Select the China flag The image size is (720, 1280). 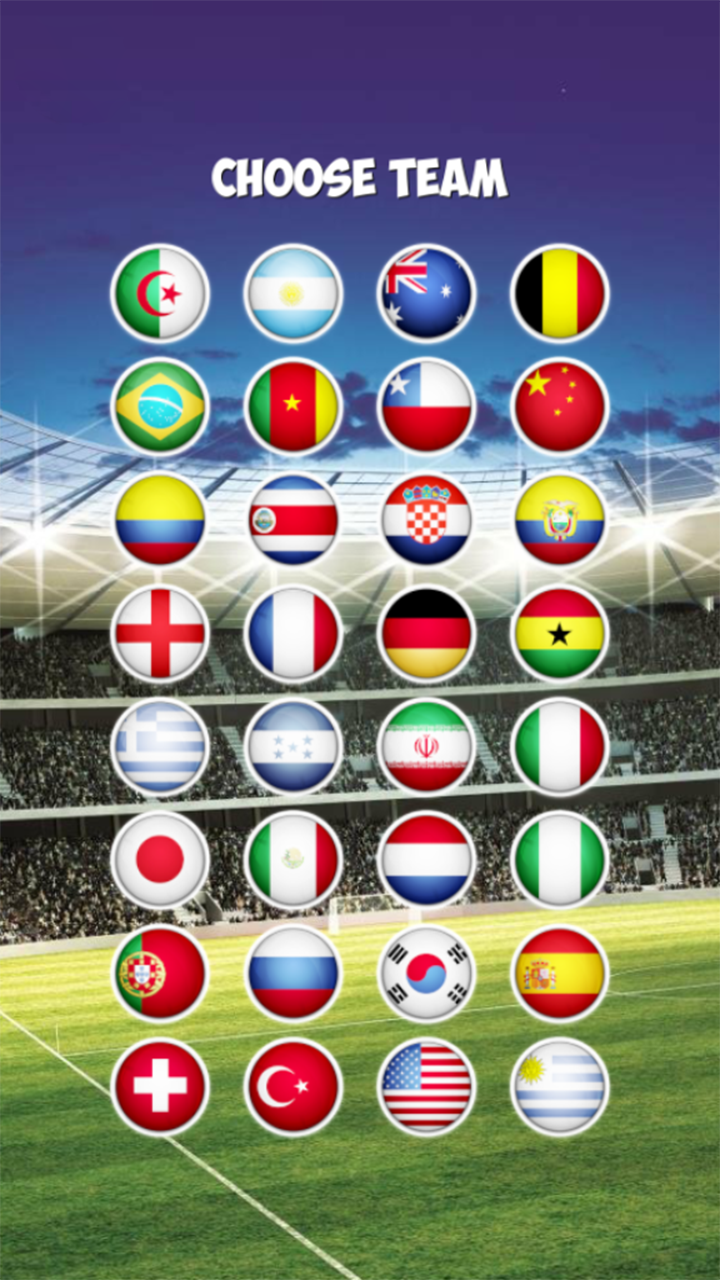(560, 406)
